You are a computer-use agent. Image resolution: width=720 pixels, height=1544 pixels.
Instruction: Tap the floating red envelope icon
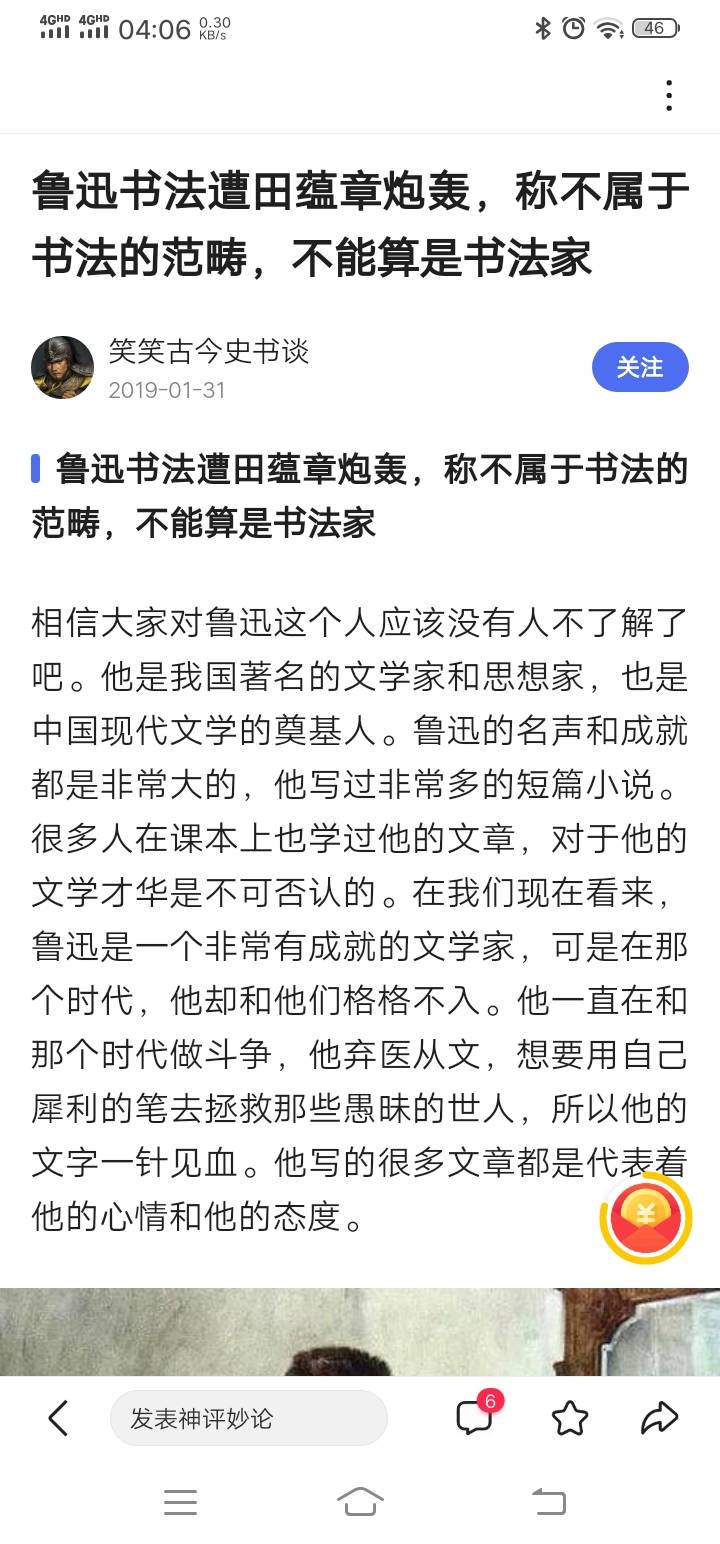(646, 1218)
